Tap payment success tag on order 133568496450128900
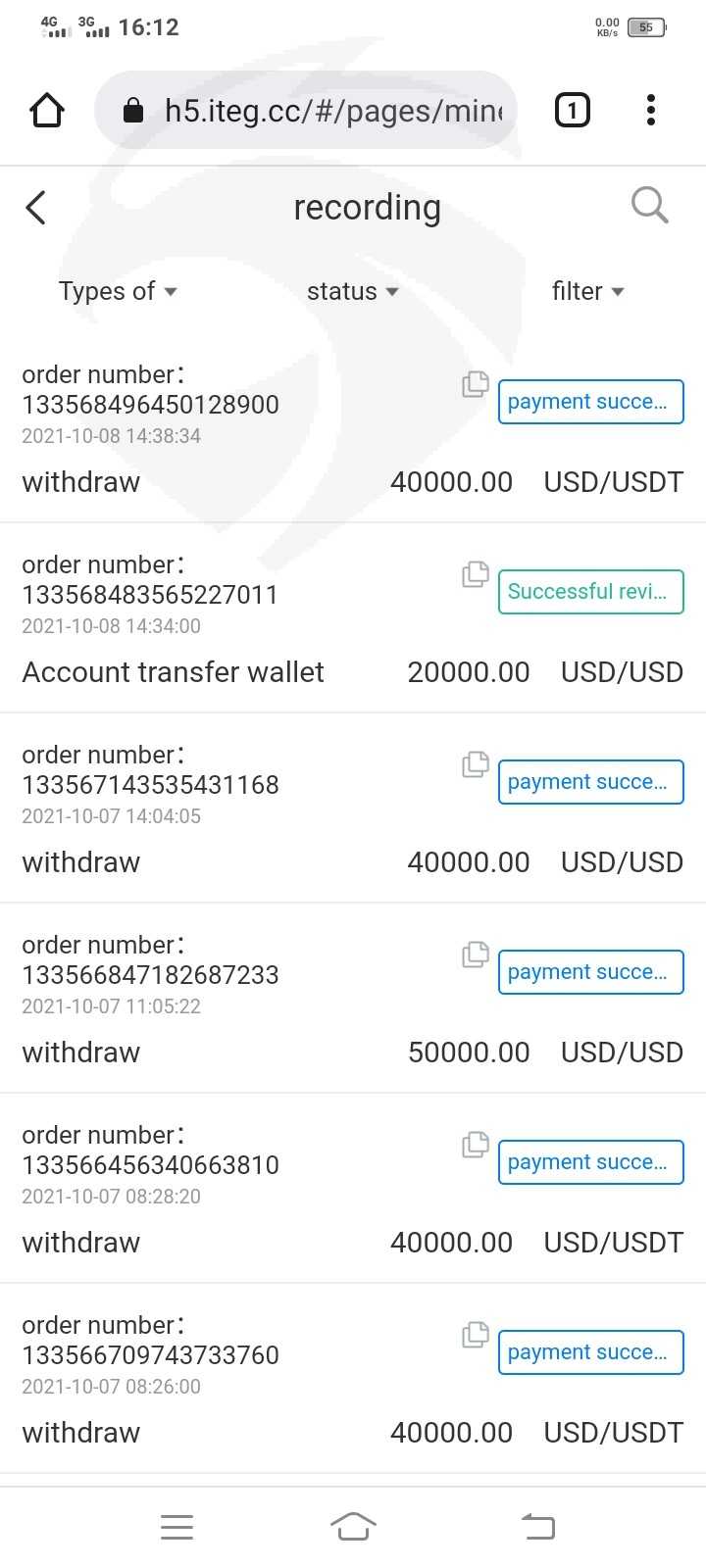The image size is (706, 1568). [590, 402]
